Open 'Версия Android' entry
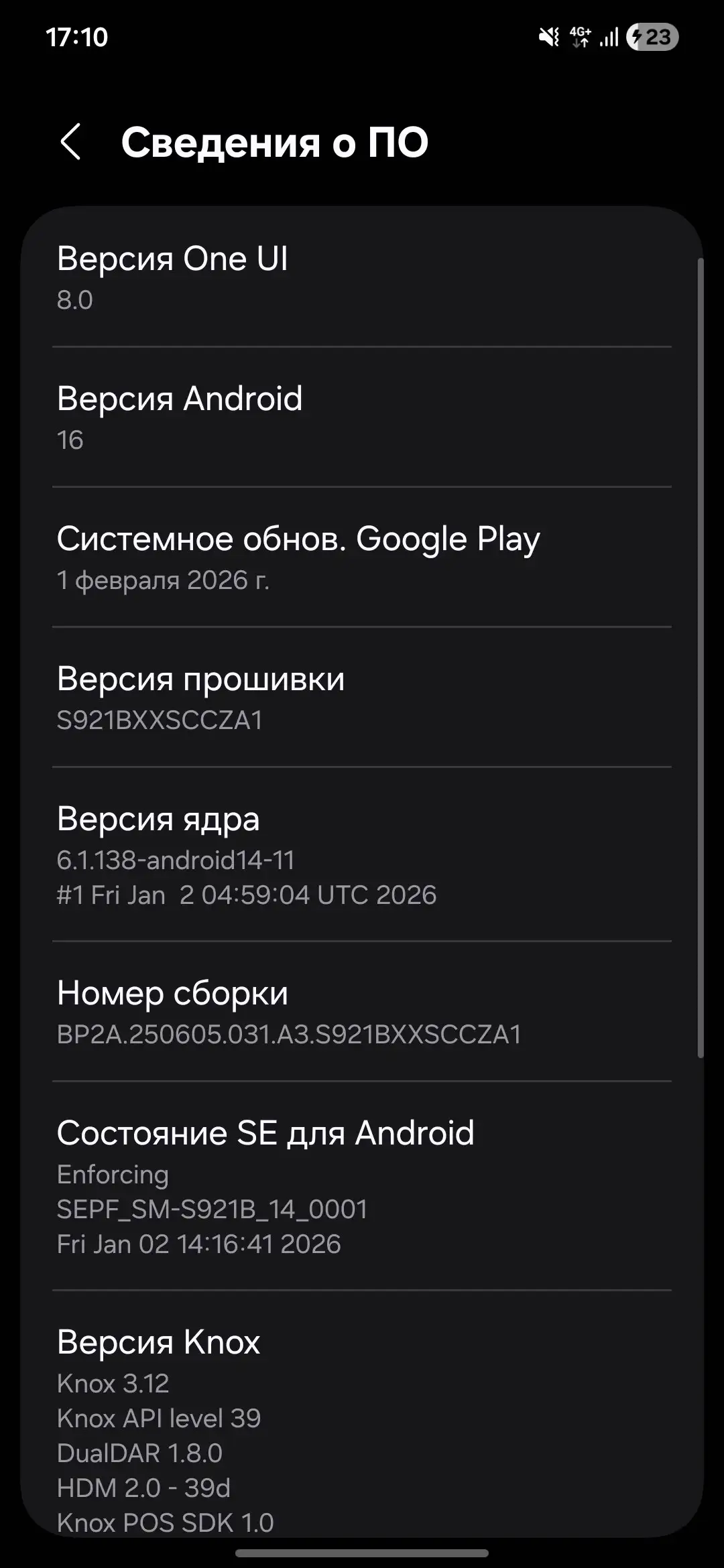The image size is (724, 1568). click(x=362, y=415)
